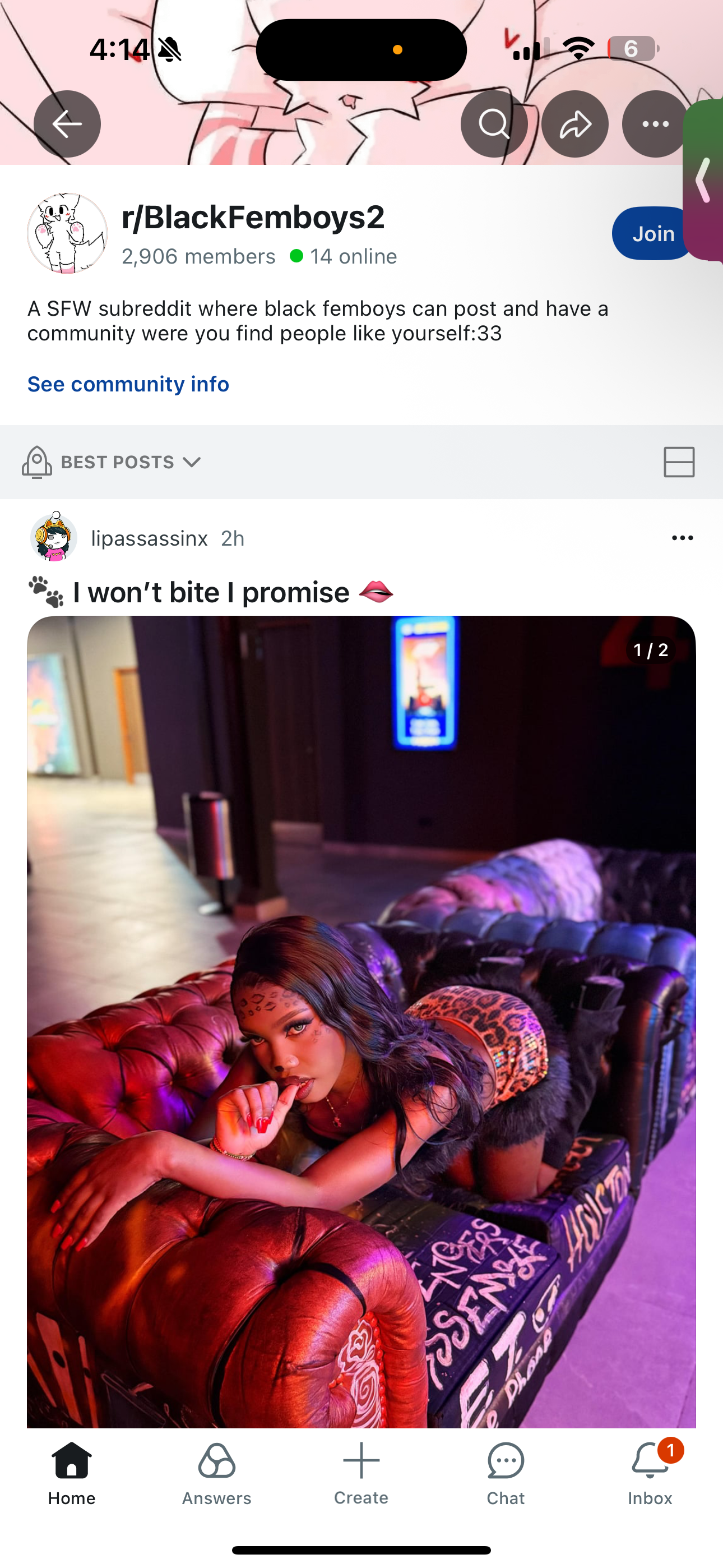723x1568 pixels.
Task: Open the subreddit overflow menu
Action: coord(655,124)
